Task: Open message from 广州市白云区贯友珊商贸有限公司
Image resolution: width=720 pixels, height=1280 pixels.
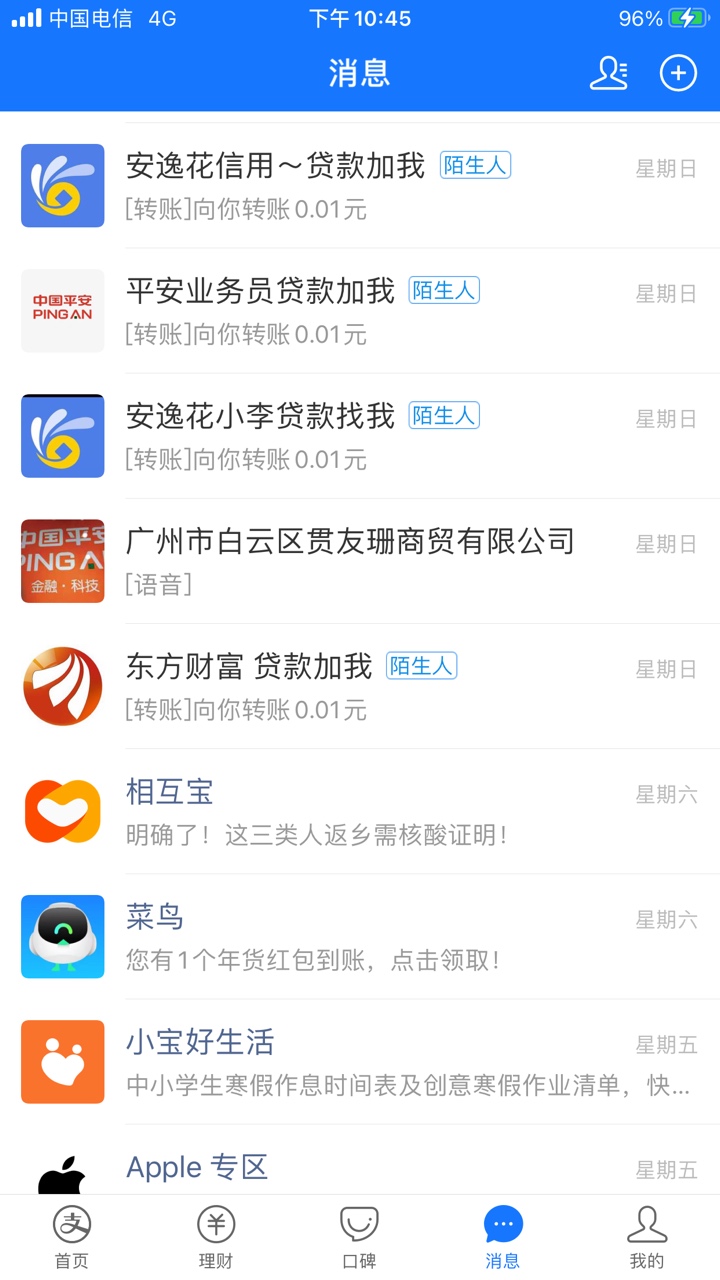Action: tap(360, 561)
